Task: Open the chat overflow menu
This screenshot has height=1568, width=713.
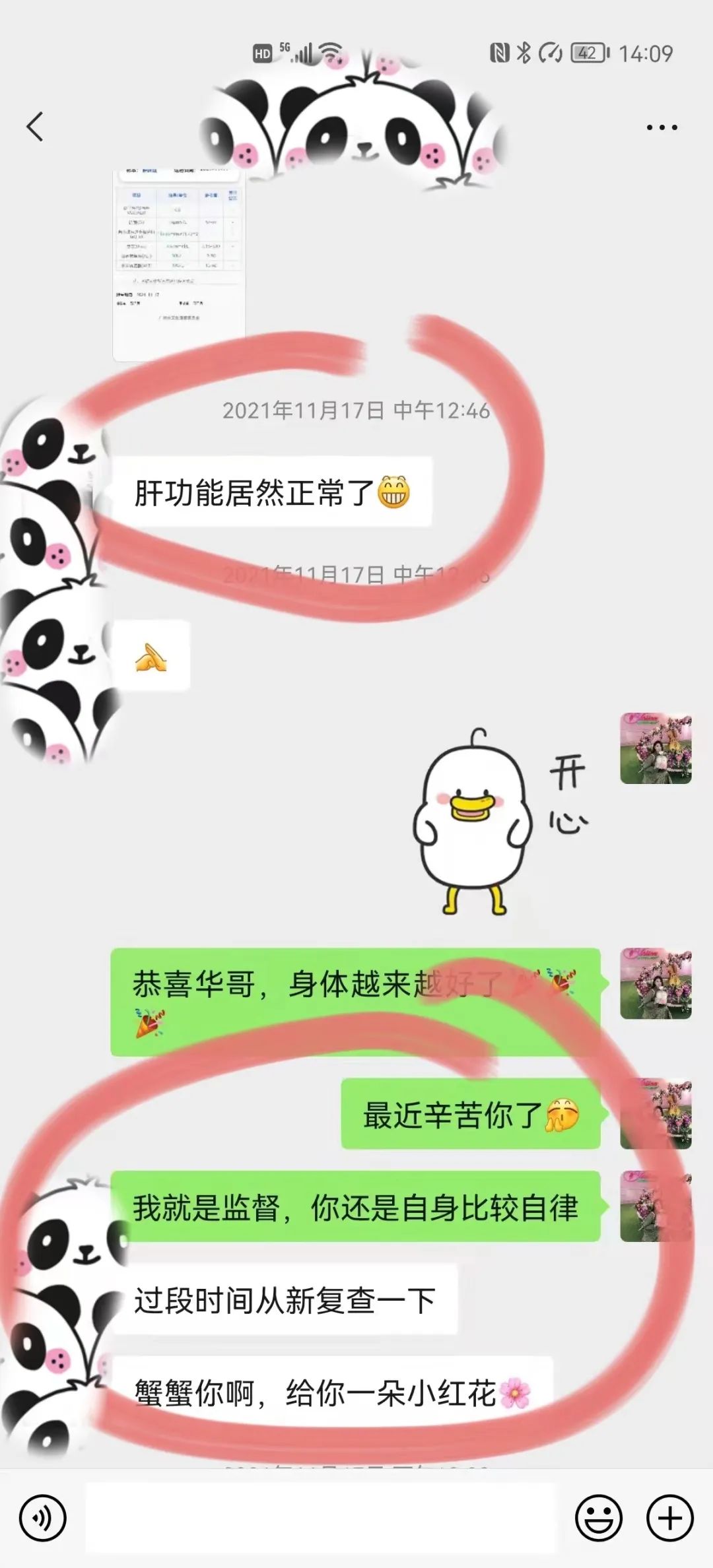Action: [662, 127]
